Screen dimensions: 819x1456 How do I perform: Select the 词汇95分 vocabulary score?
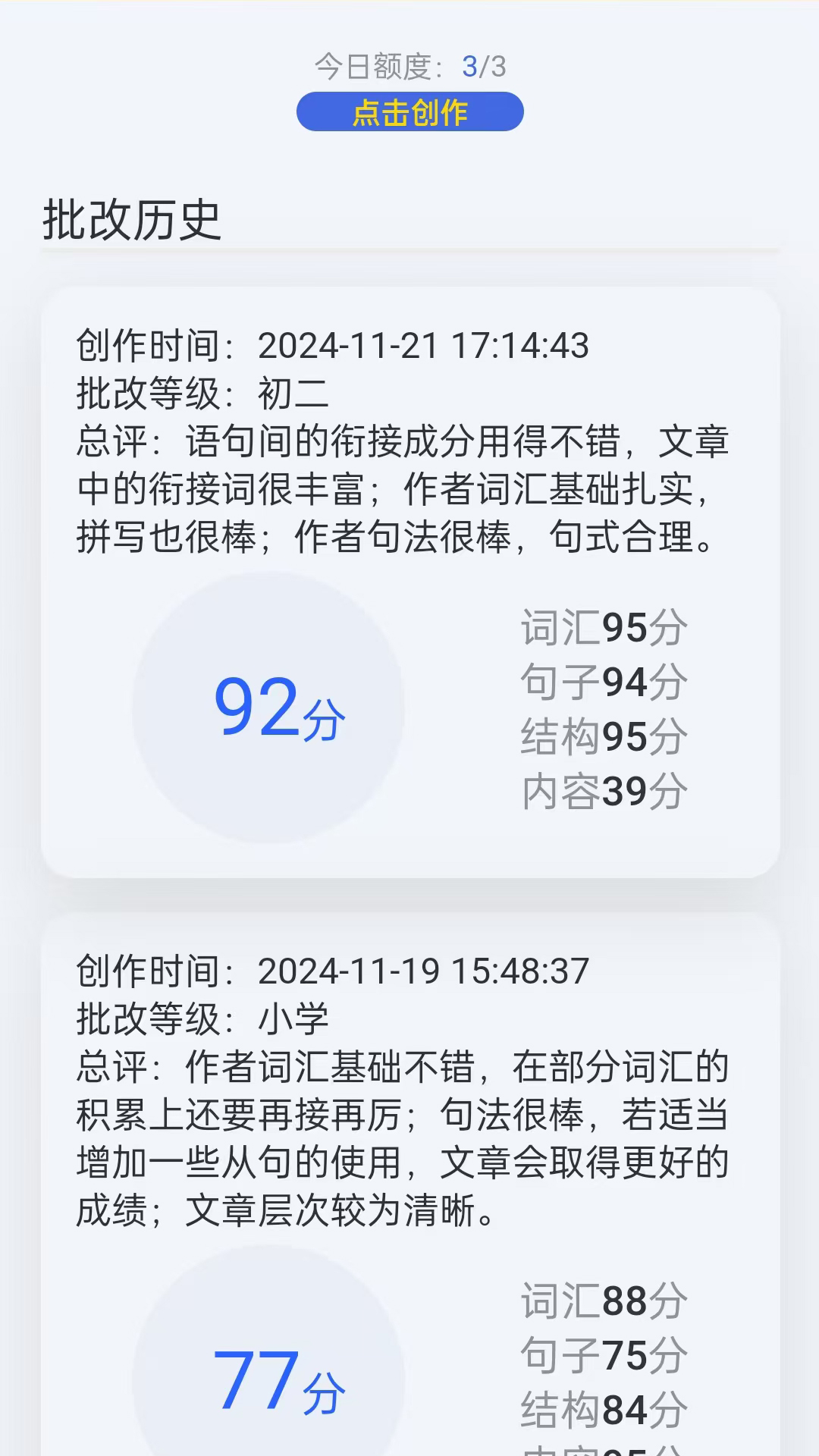pos(603,628)
